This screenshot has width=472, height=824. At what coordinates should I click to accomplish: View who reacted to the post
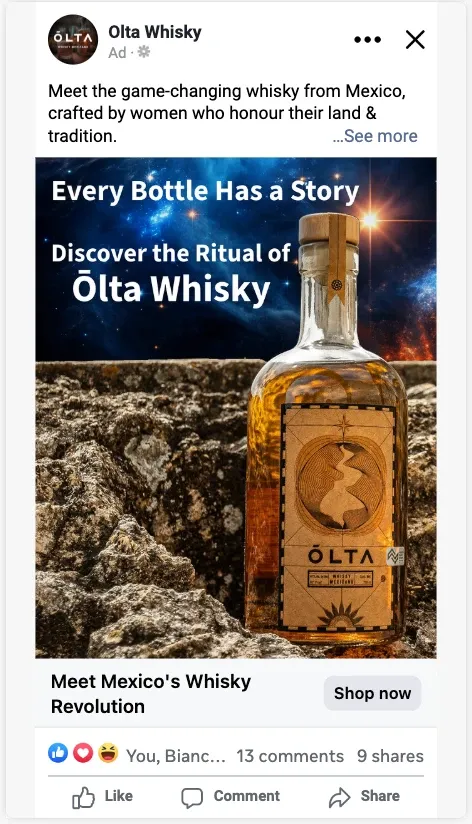tap(137, 755)
